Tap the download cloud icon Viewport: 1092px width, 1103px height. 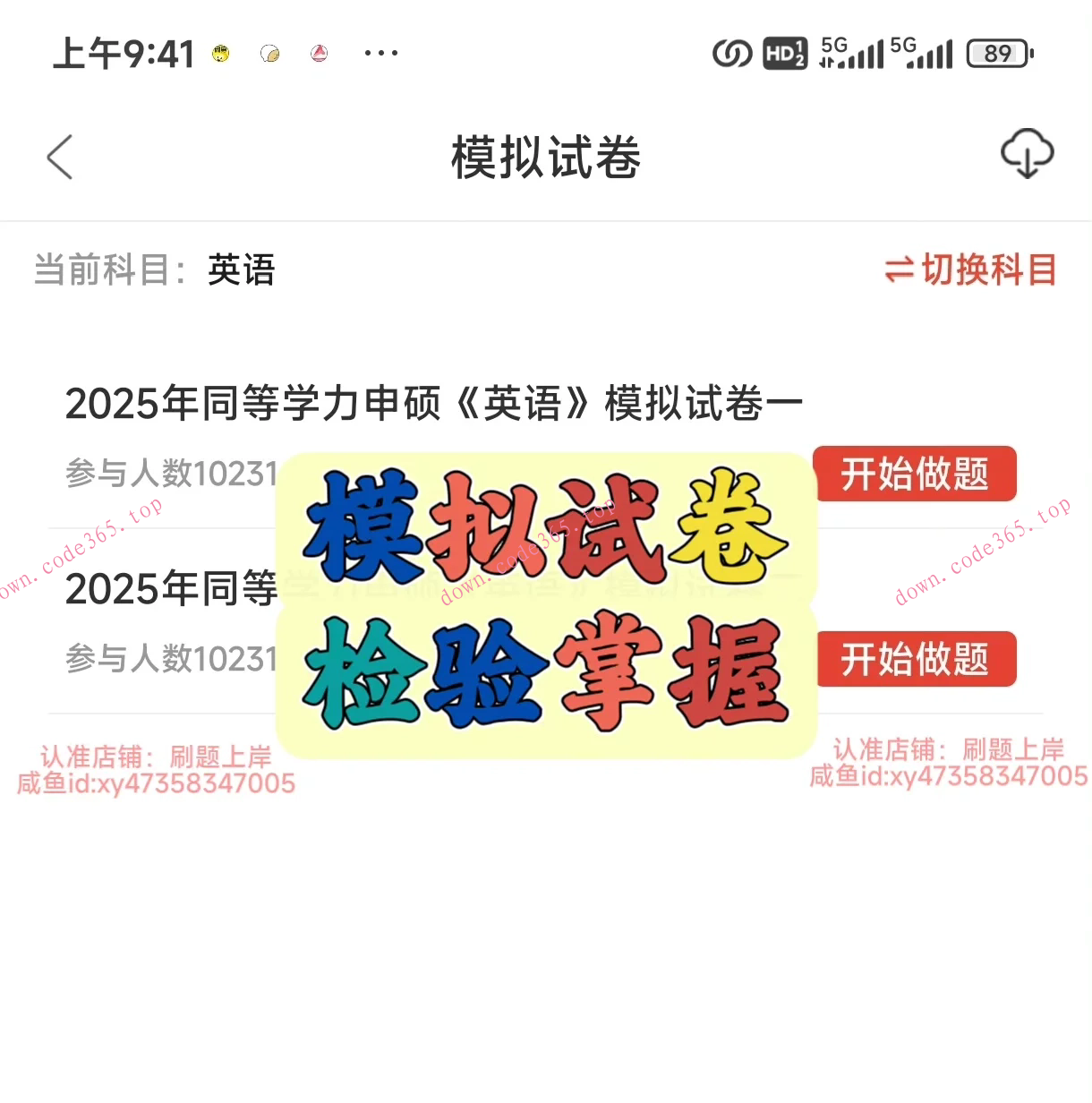tap(1027, 154)
